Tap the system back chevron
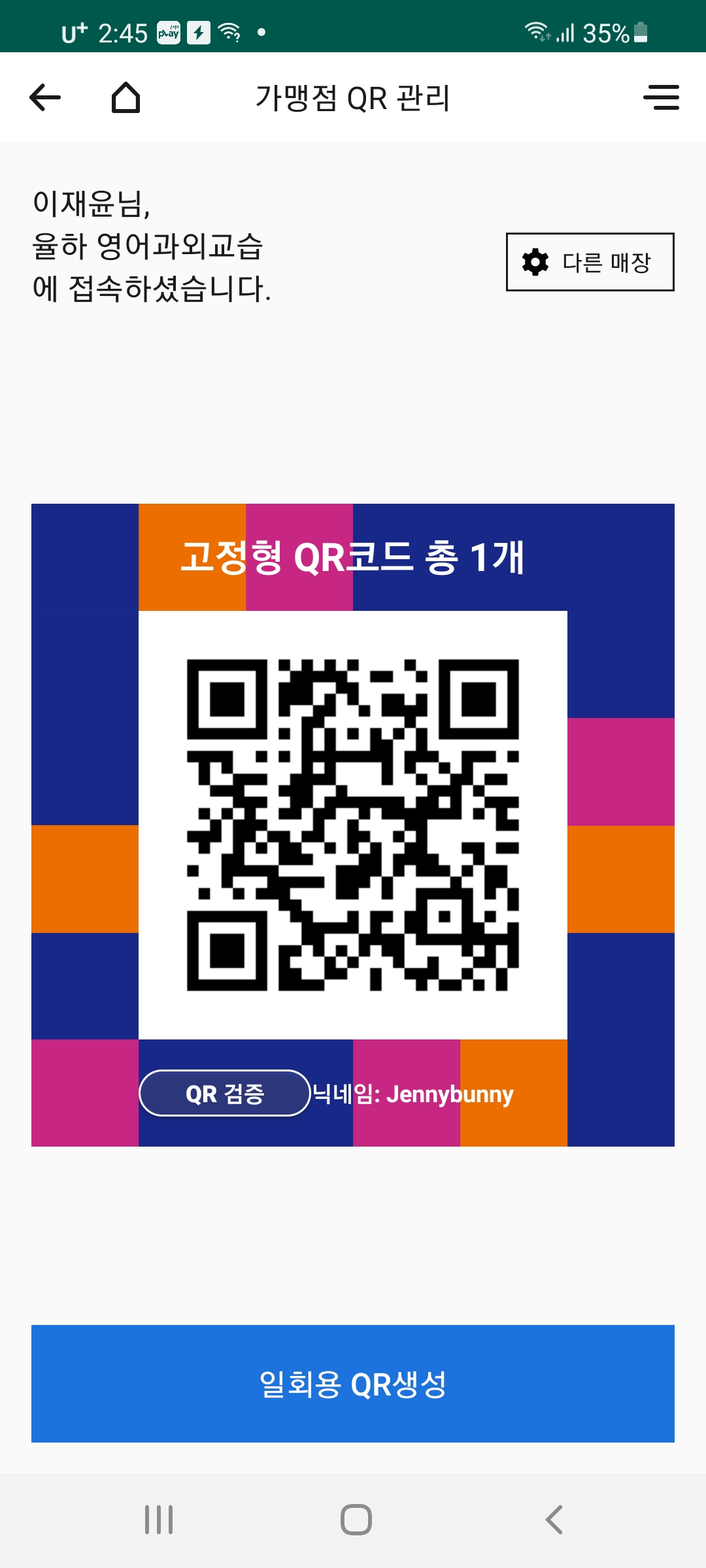 point(554,1520)
